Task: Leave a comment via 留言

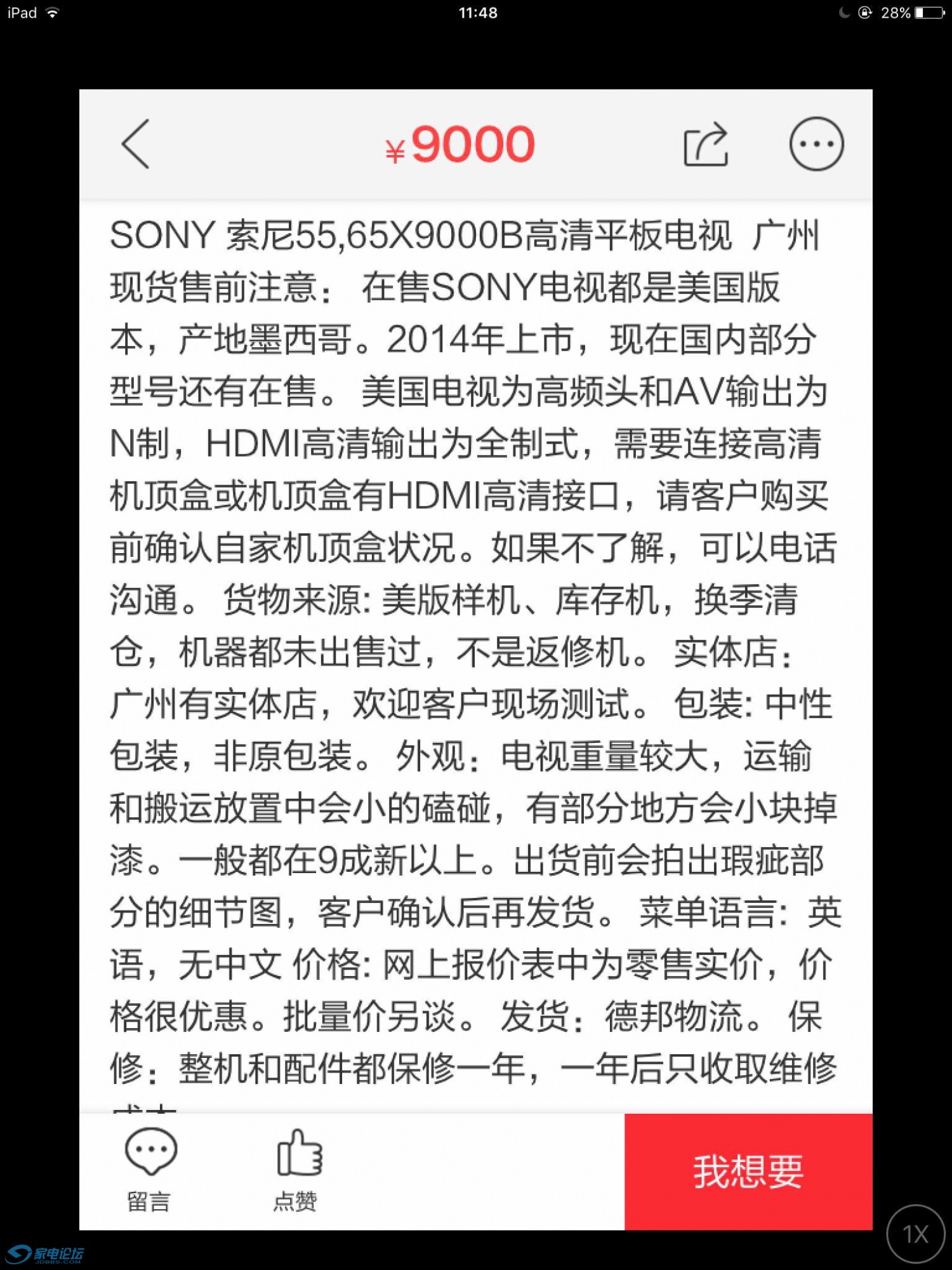Action: pos(150,1169)
